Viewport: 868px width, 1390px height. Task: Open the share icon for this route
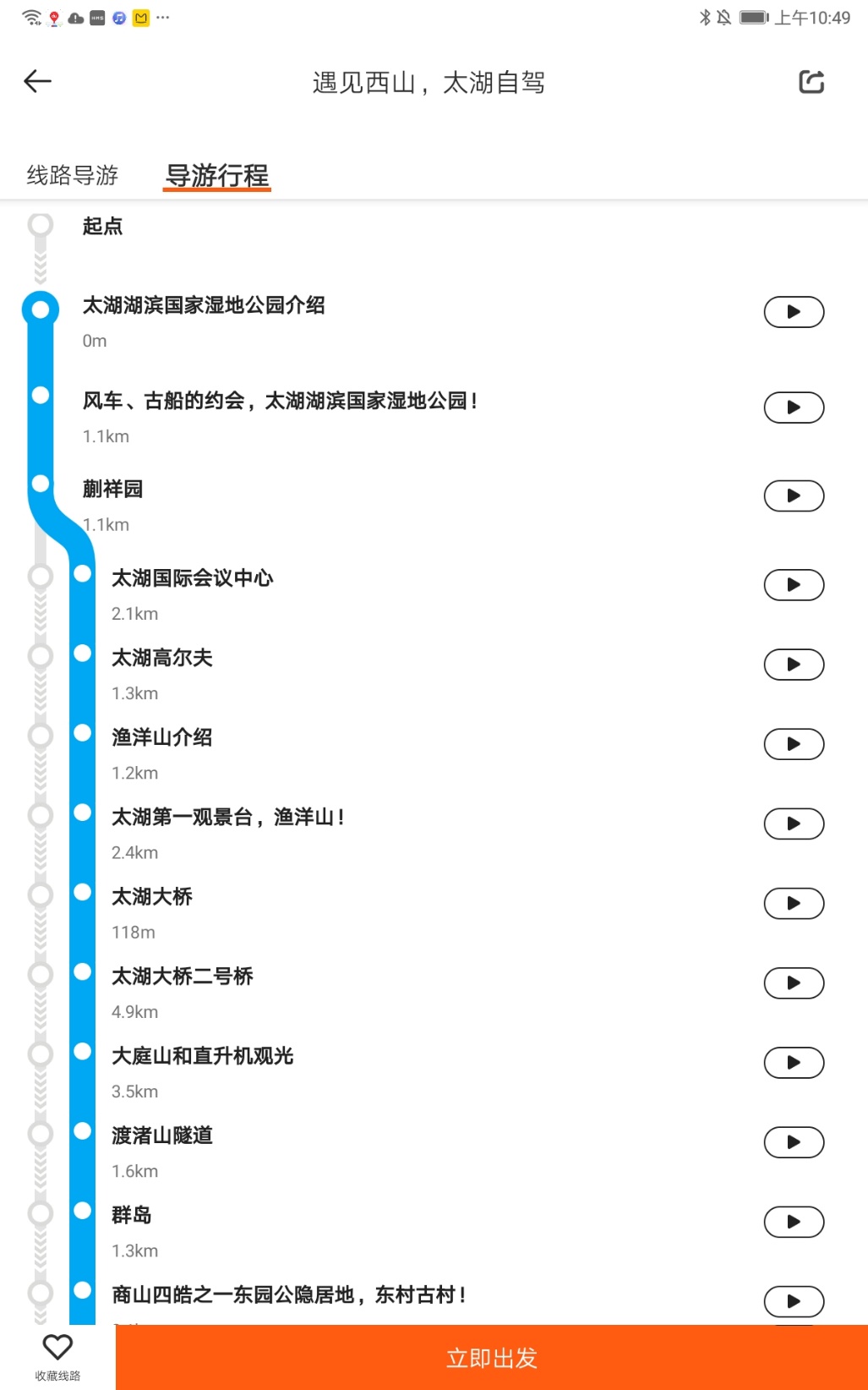click(x=812, y=80)
